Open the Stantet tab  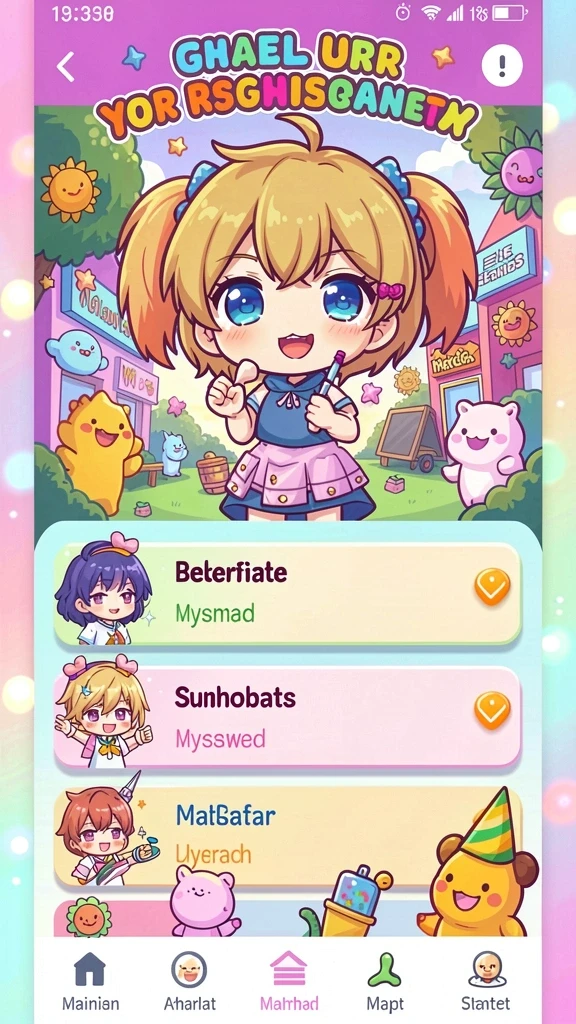click(485, 981)
